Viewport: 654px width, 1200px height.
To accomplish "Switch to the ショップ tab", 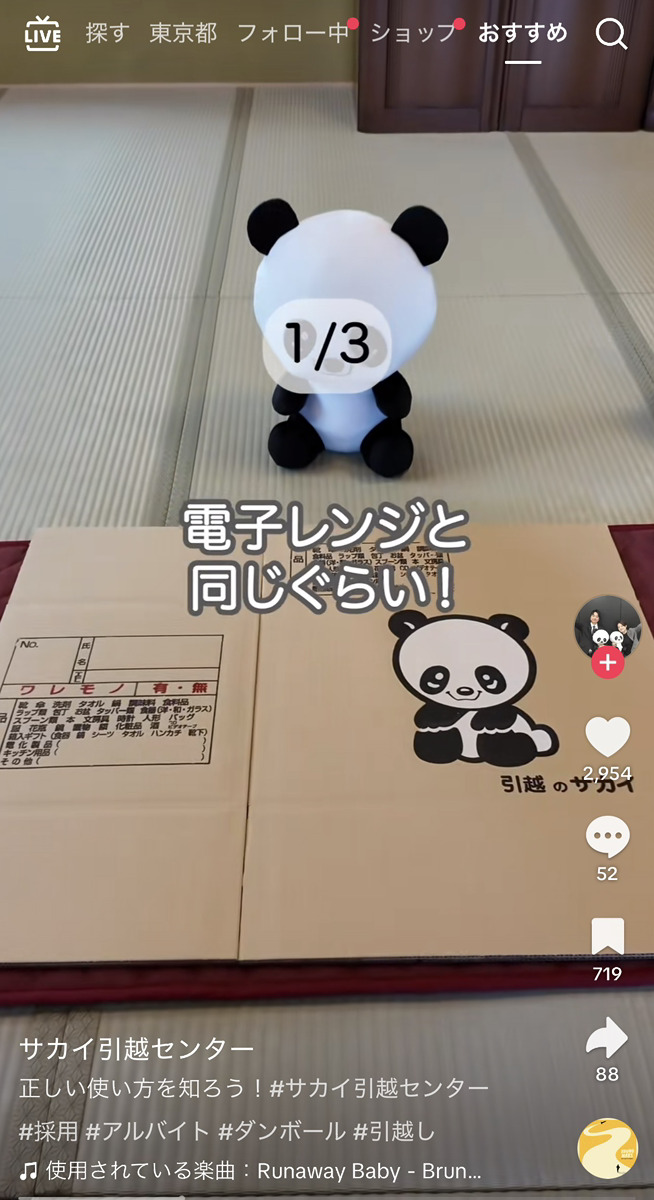I will (413, 33).
